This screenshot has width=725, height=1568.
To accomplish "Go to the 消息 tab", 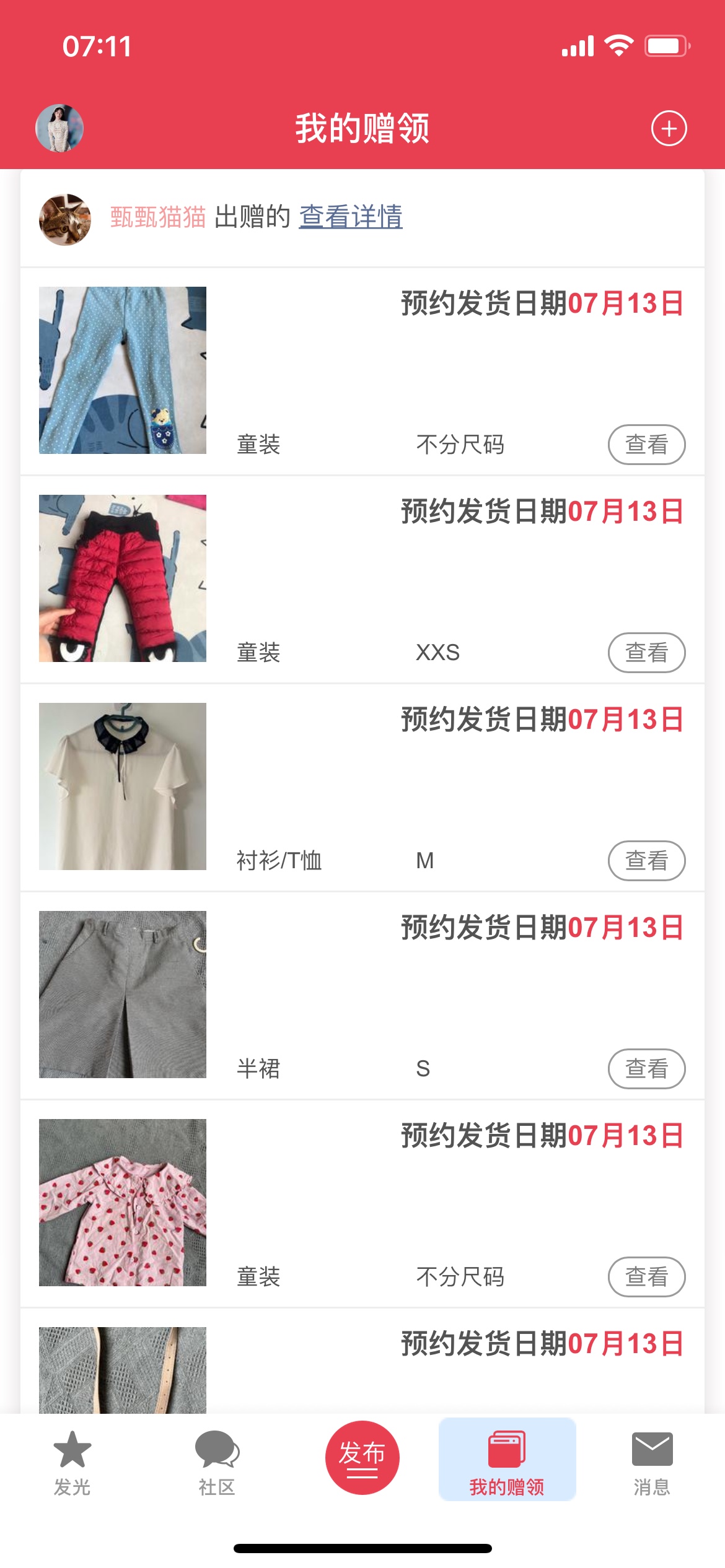I will click(652, 1463).
